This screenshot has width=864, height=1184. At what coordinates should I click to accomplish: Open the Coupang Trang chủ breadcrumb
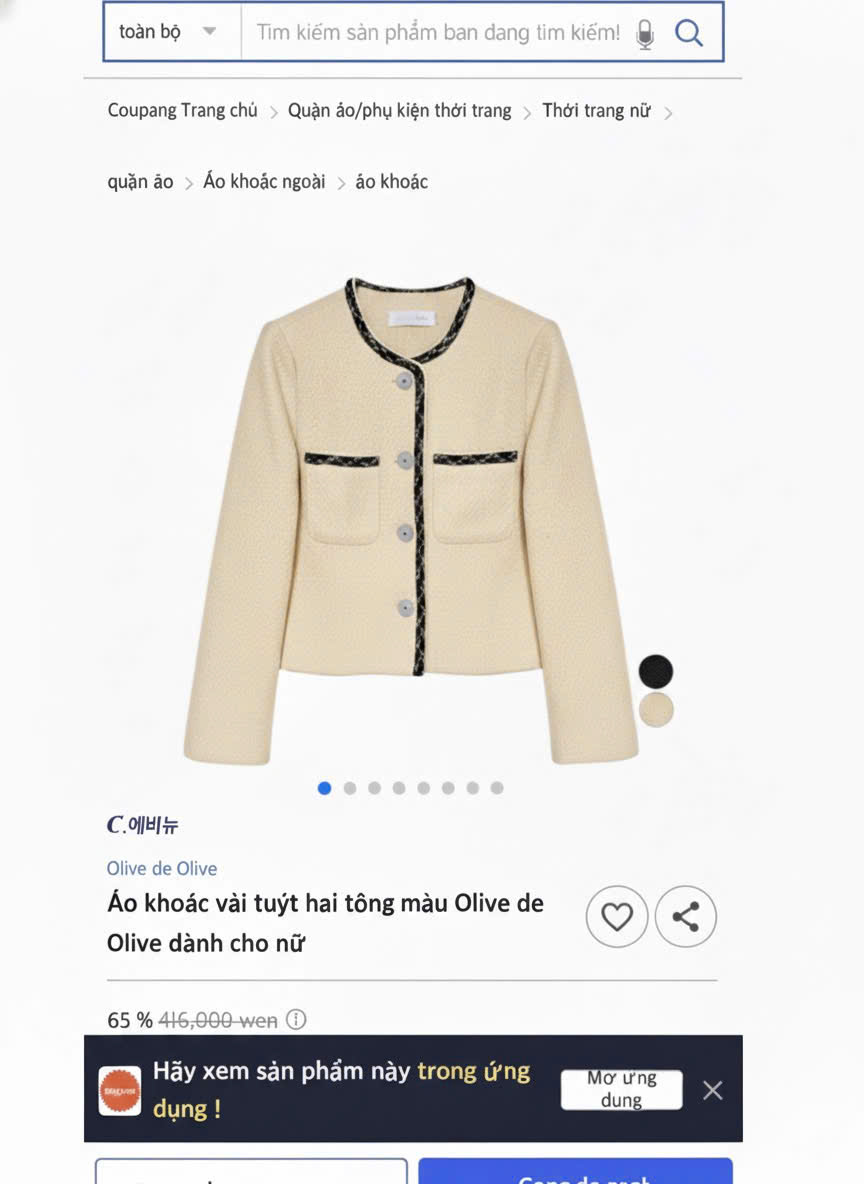tap(182, 111)
